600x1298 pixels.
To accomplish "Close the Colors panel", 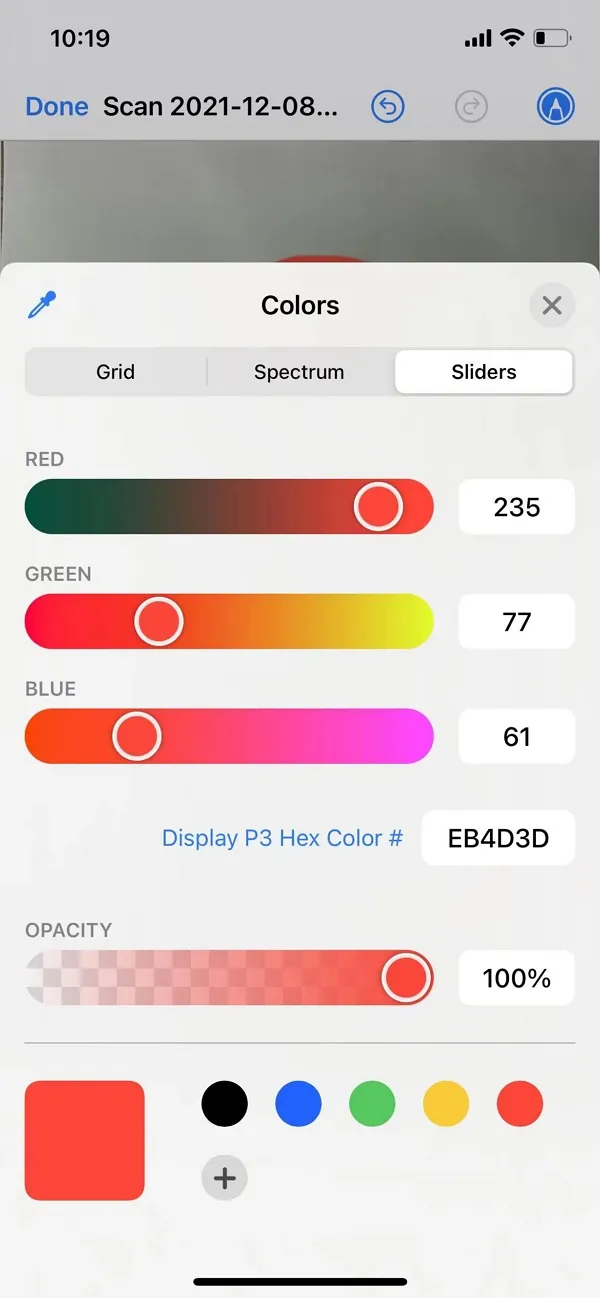I will pos(551,305).
